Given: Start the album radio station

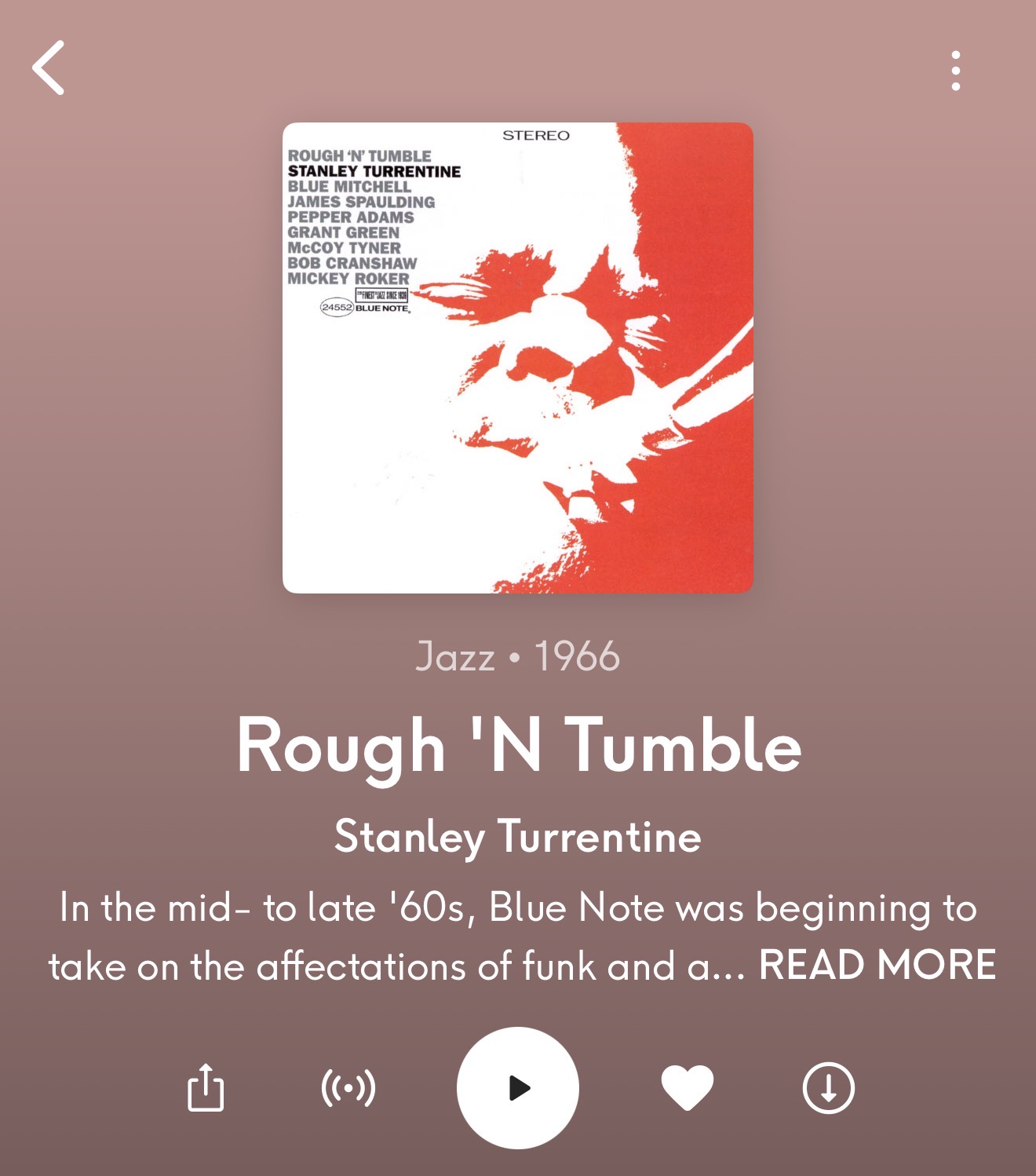Looking at the screenshot, I should tap(348, 1088).
